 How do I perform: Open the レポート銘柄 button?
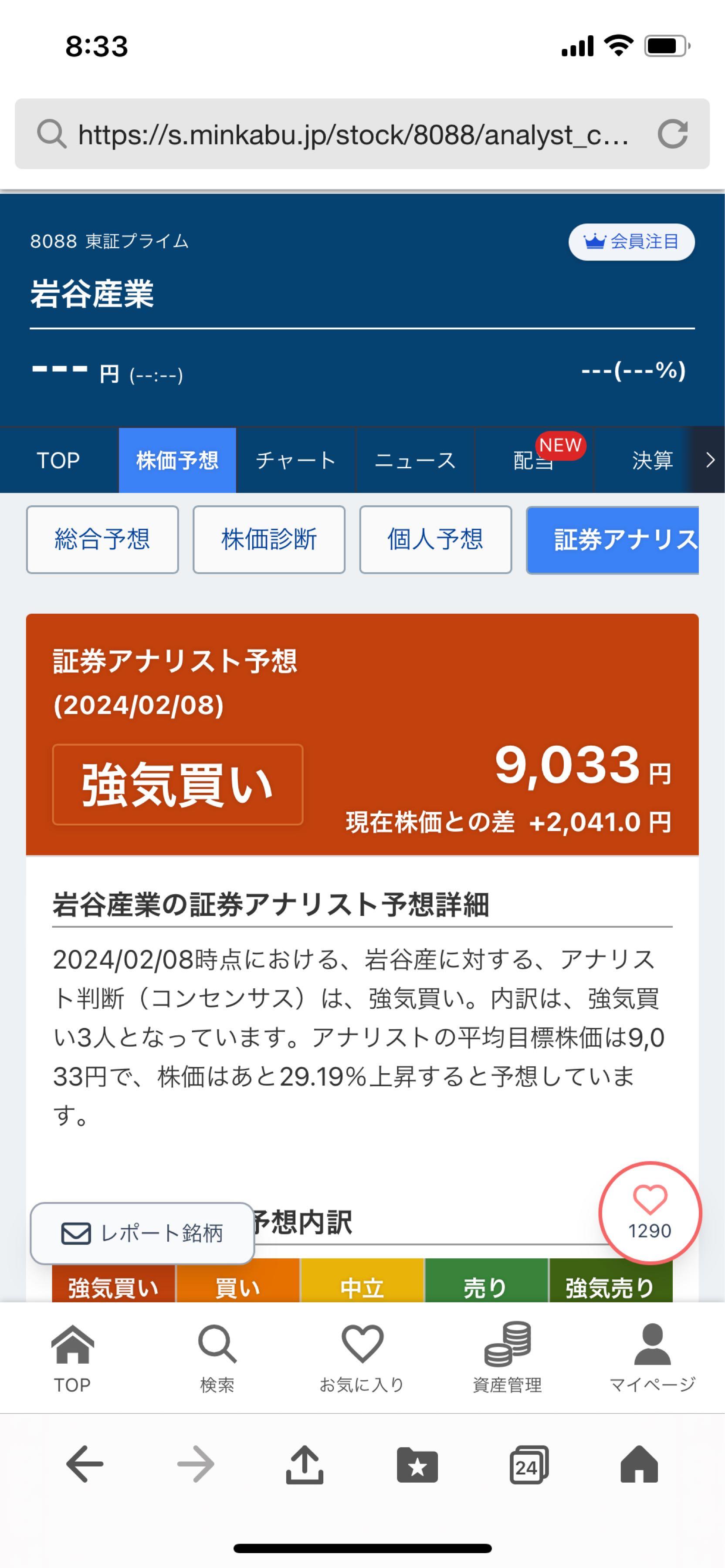coord(142,1233)
